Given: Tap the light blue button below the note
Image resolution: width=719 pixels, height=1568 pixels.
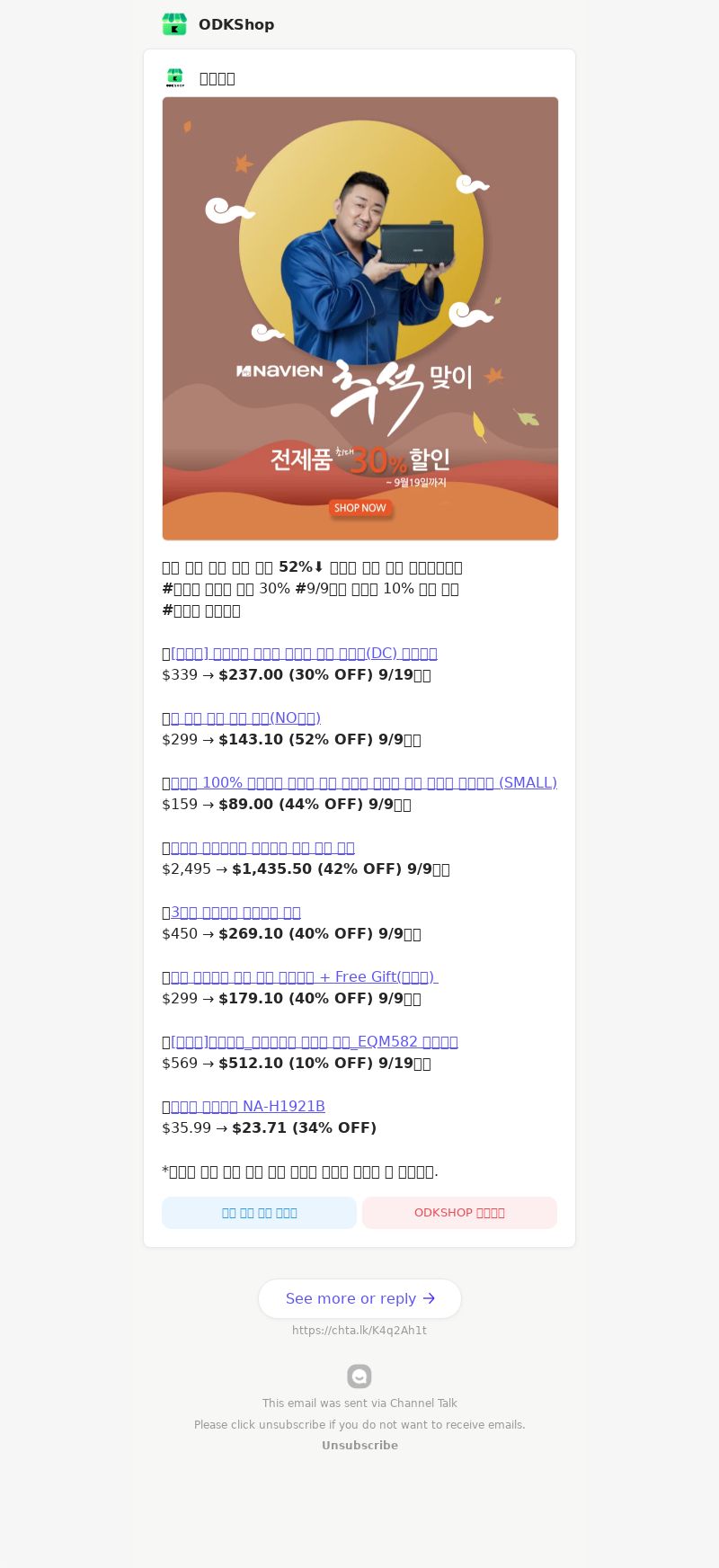Looking at the screenshot, I should point(259,1213).
